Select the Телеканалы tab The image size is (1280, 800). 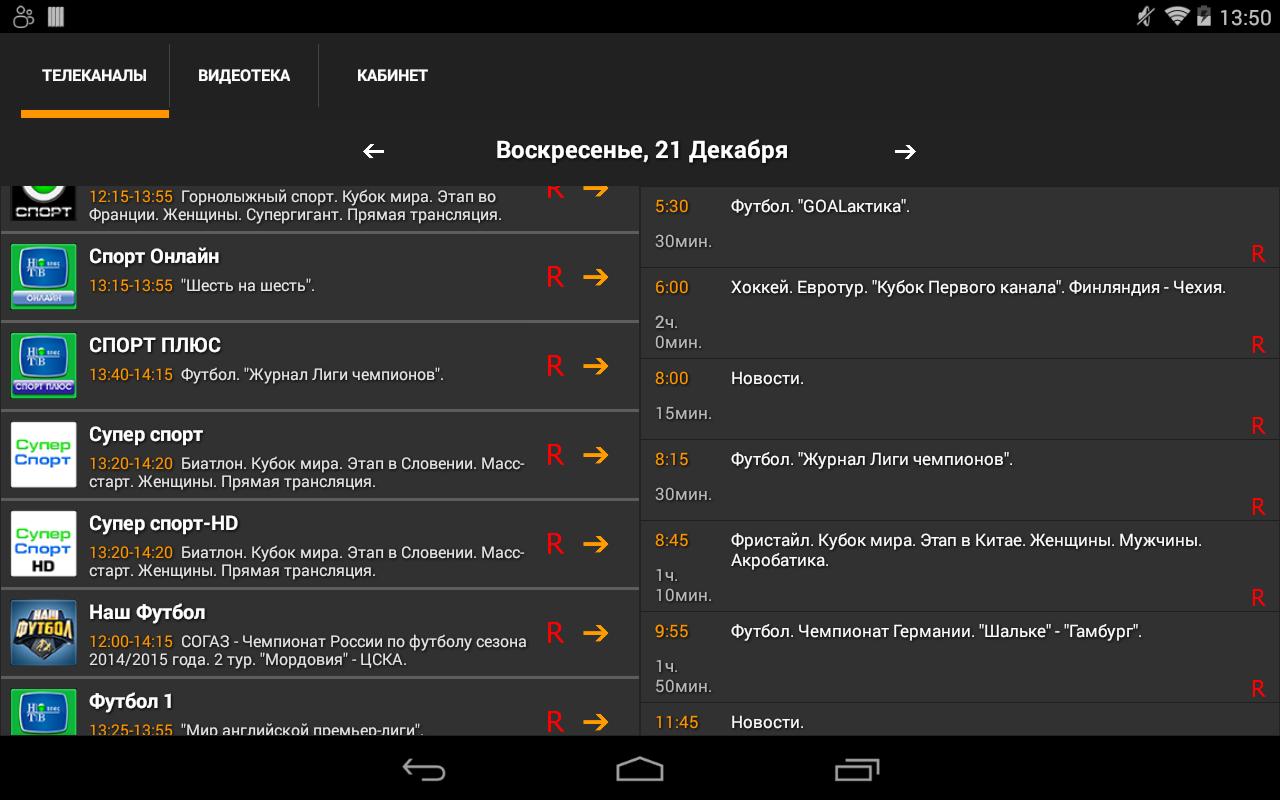coord(94,76)
